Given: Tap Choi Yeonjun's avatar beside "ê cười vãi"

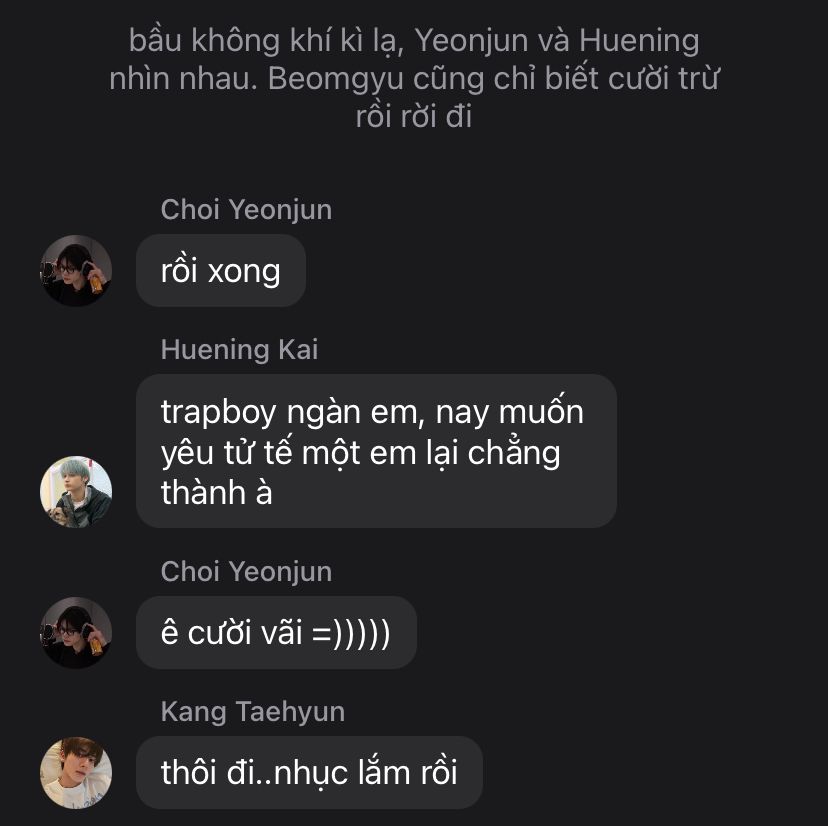Looking at the screenshot, I should click(76, 633).
